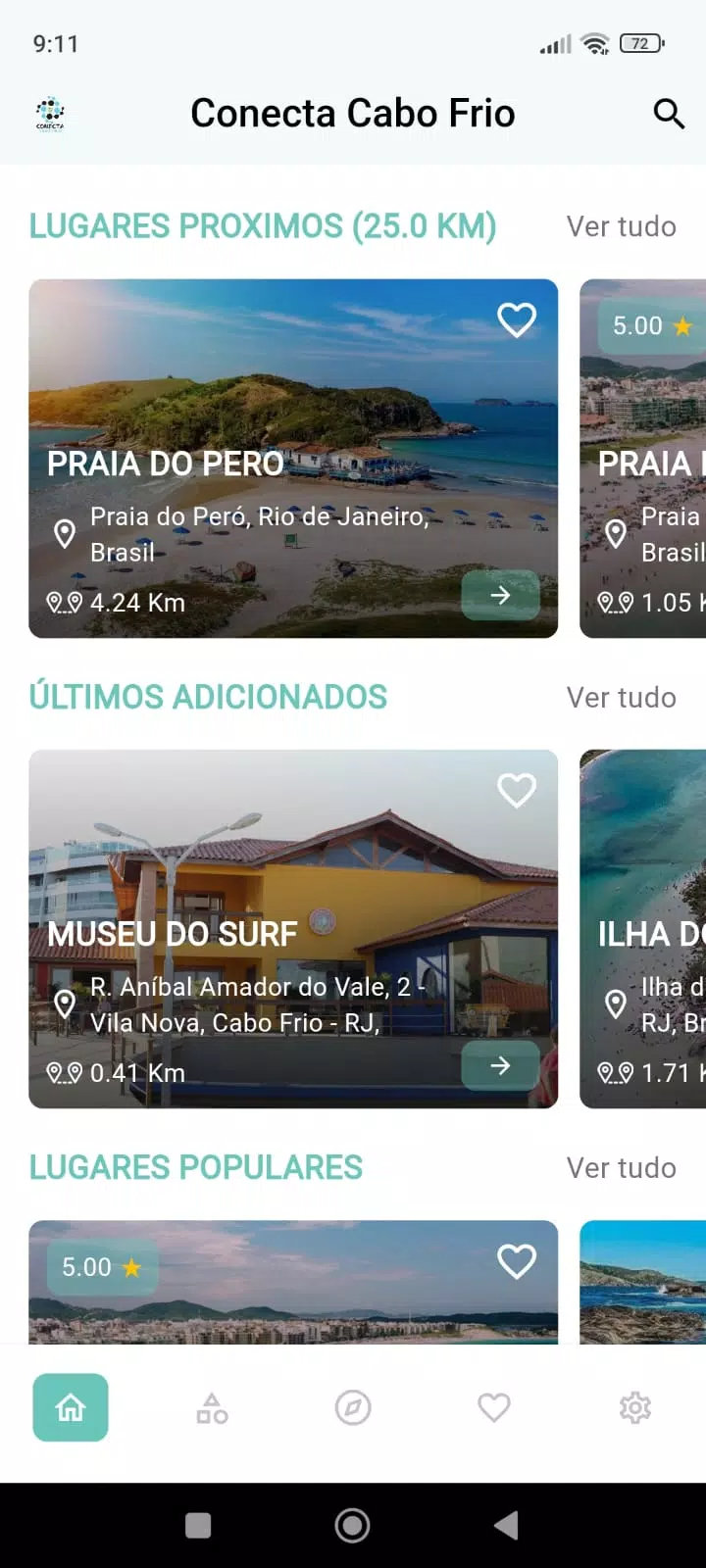
Task: Tap the 5.00 star rating badge on the popular place
Action: tap(99, 1266)
